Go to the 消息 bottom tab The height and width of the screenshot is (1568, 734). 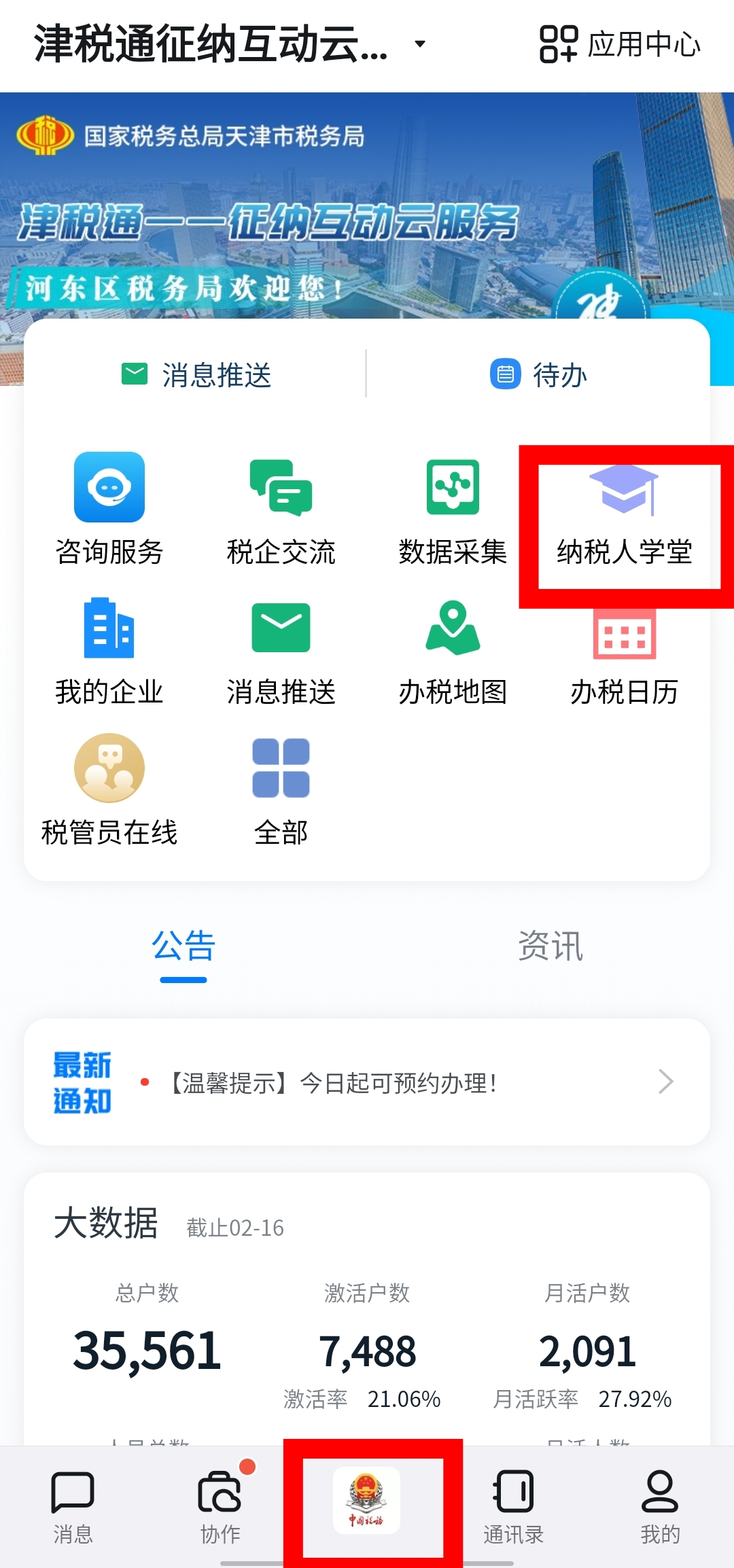(x=73, y=1507)
